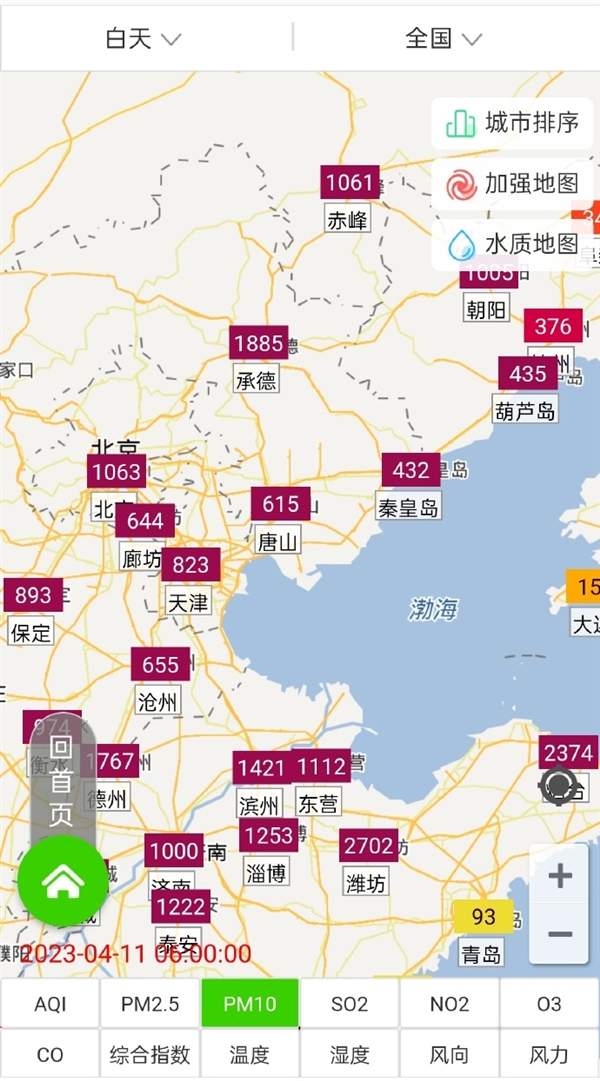This screenshot has height=1081, width=600.
Task: Switch to 综合指数 composite index
Action: point(150,1055)
